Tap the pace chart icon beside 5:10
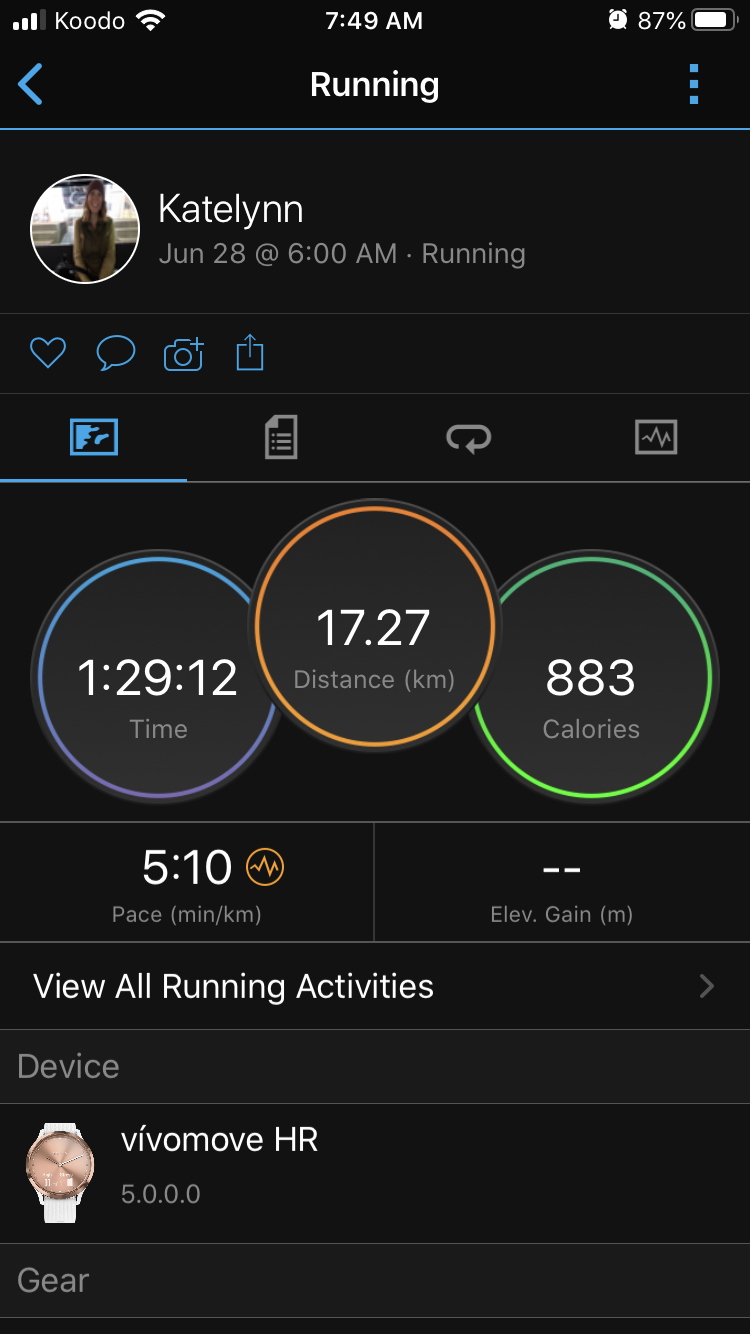Image resolution: width=750 pixels, height=1334 pixels. click(265, 867)
